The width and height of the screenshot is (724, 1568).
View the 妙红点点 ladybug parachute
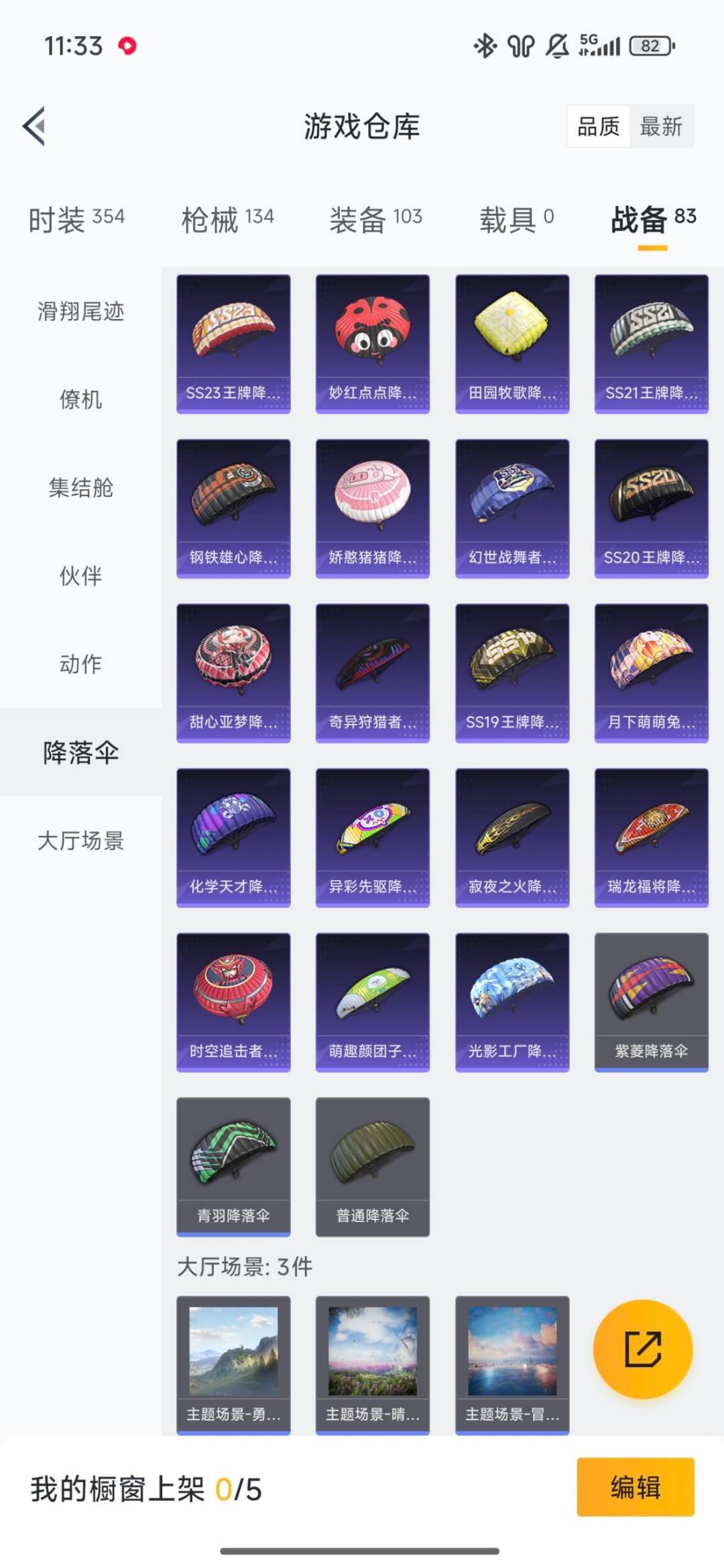coord(373,343)
